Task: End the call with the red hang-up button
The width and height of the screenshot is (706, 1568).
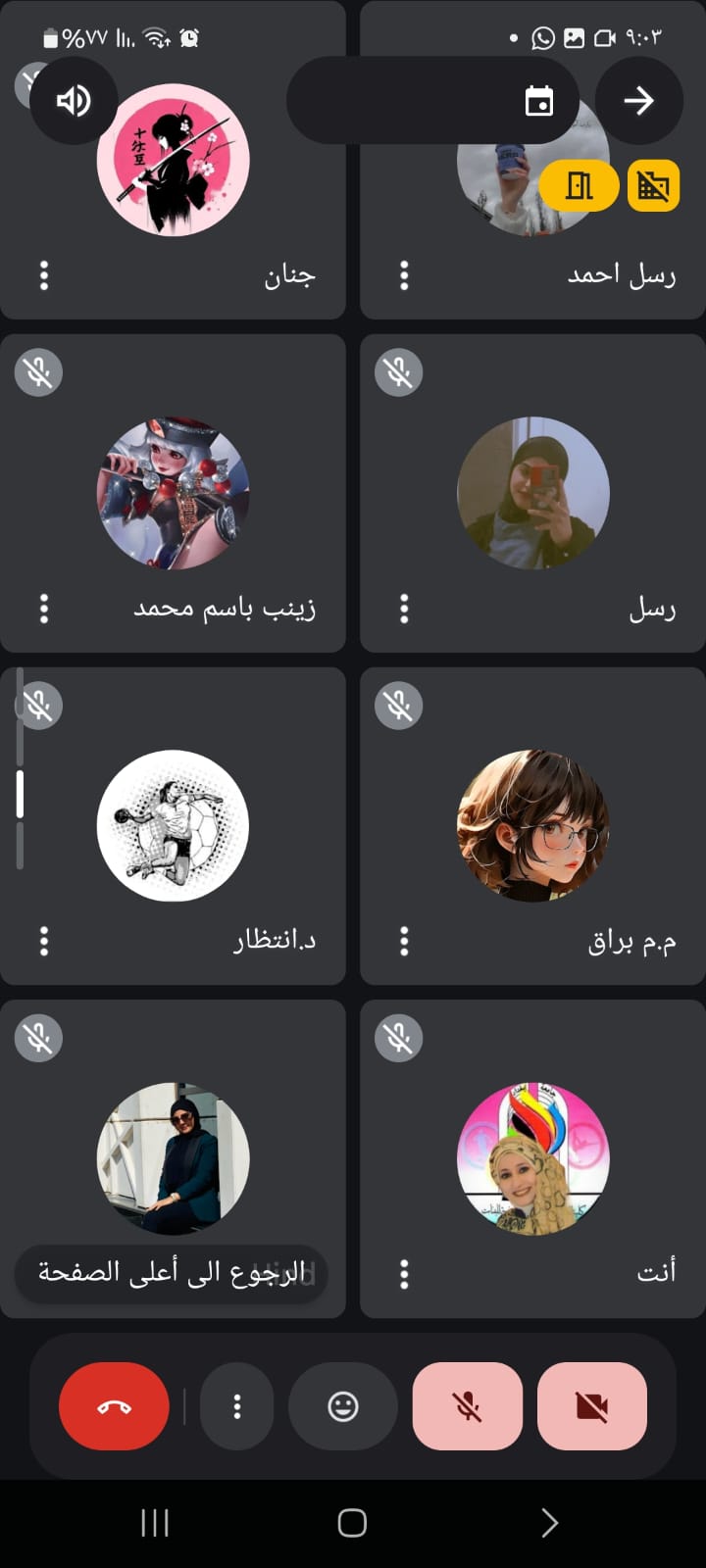Action: pos(114,1406)
